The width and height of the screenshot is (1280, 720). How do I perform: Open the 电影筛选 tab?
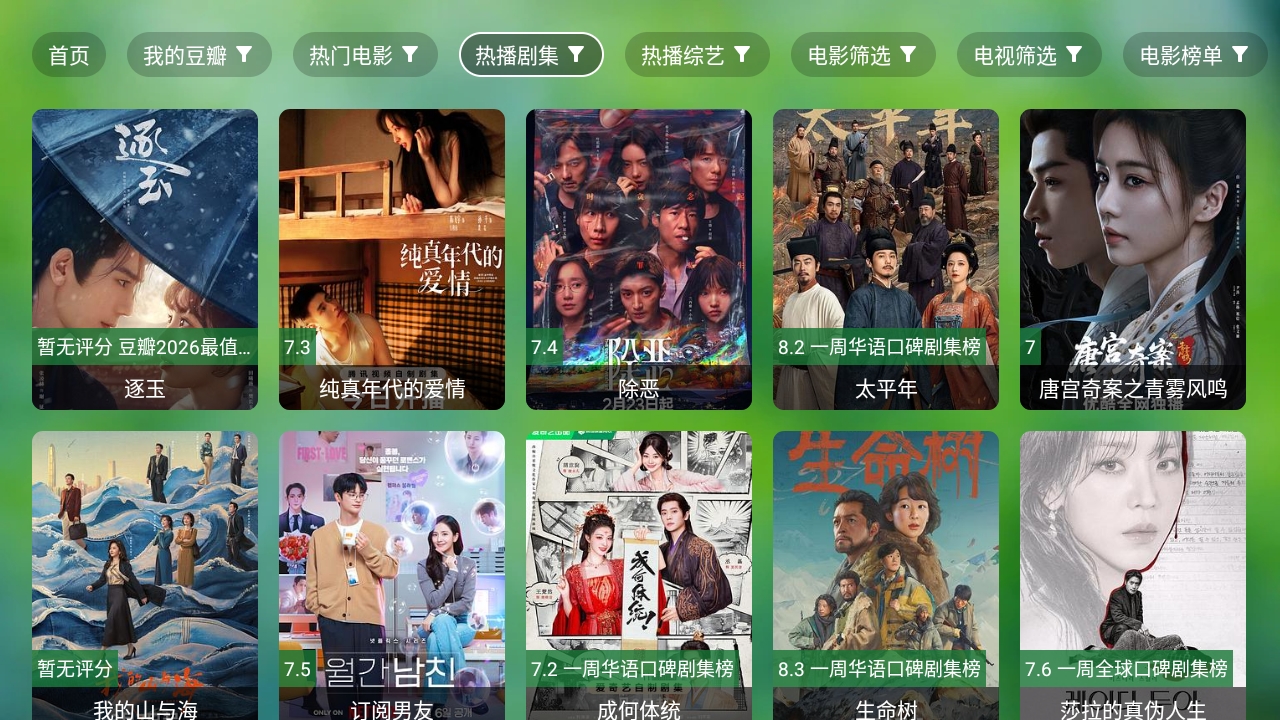click(863, 55)
